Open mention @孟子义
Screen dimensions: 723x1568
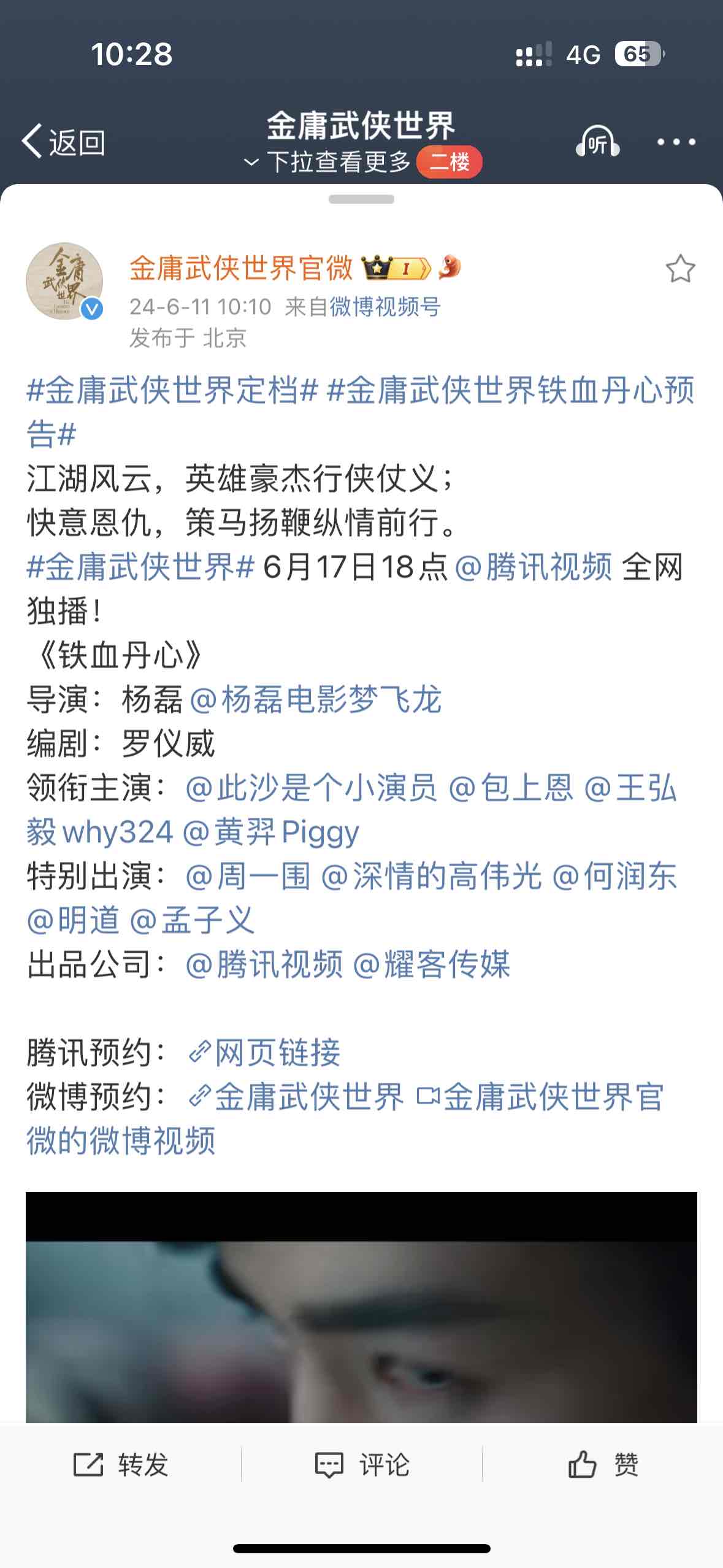pos(192,920)
